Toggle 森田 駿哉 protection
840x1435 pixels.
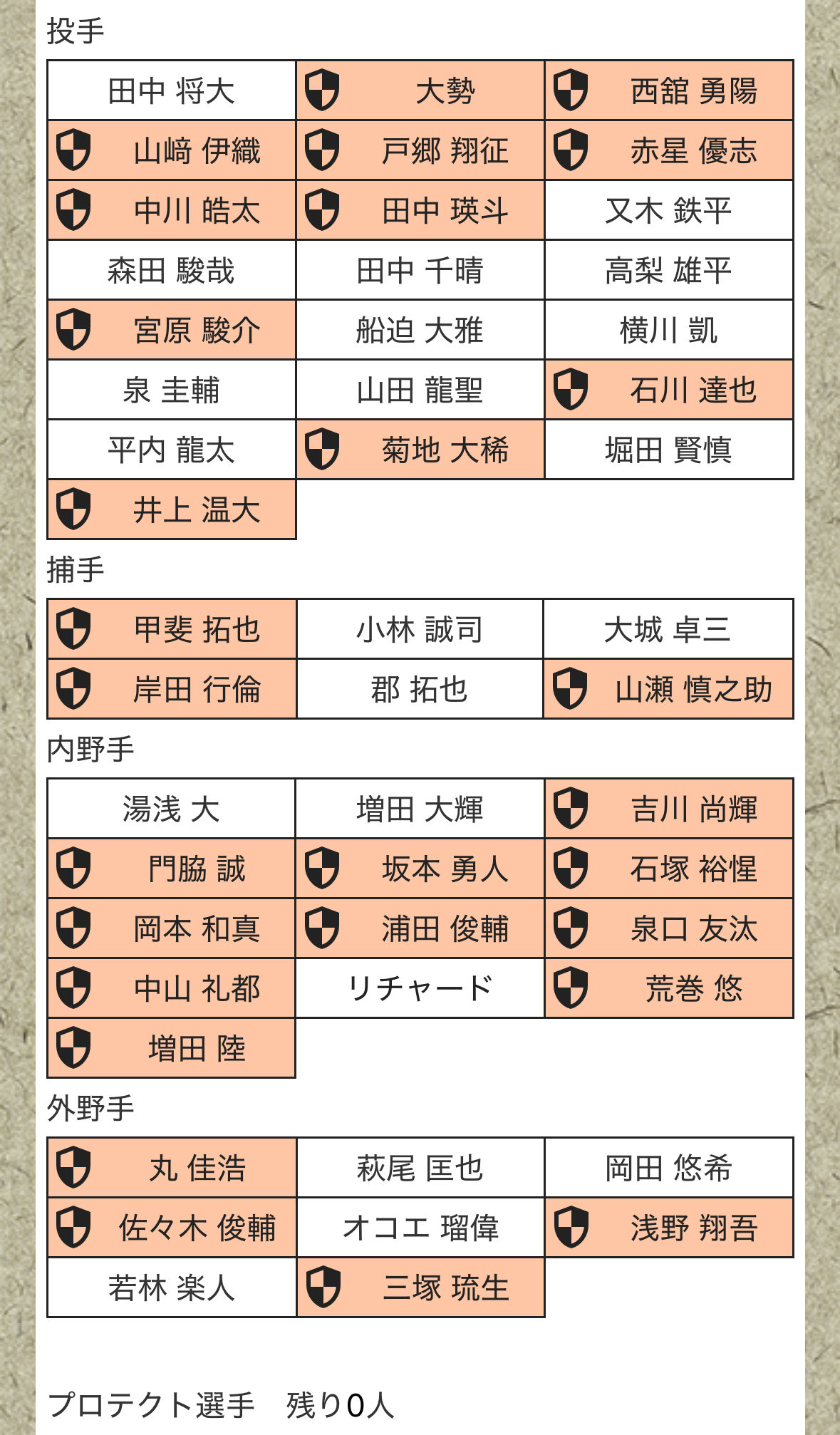[x=171, y=270]
